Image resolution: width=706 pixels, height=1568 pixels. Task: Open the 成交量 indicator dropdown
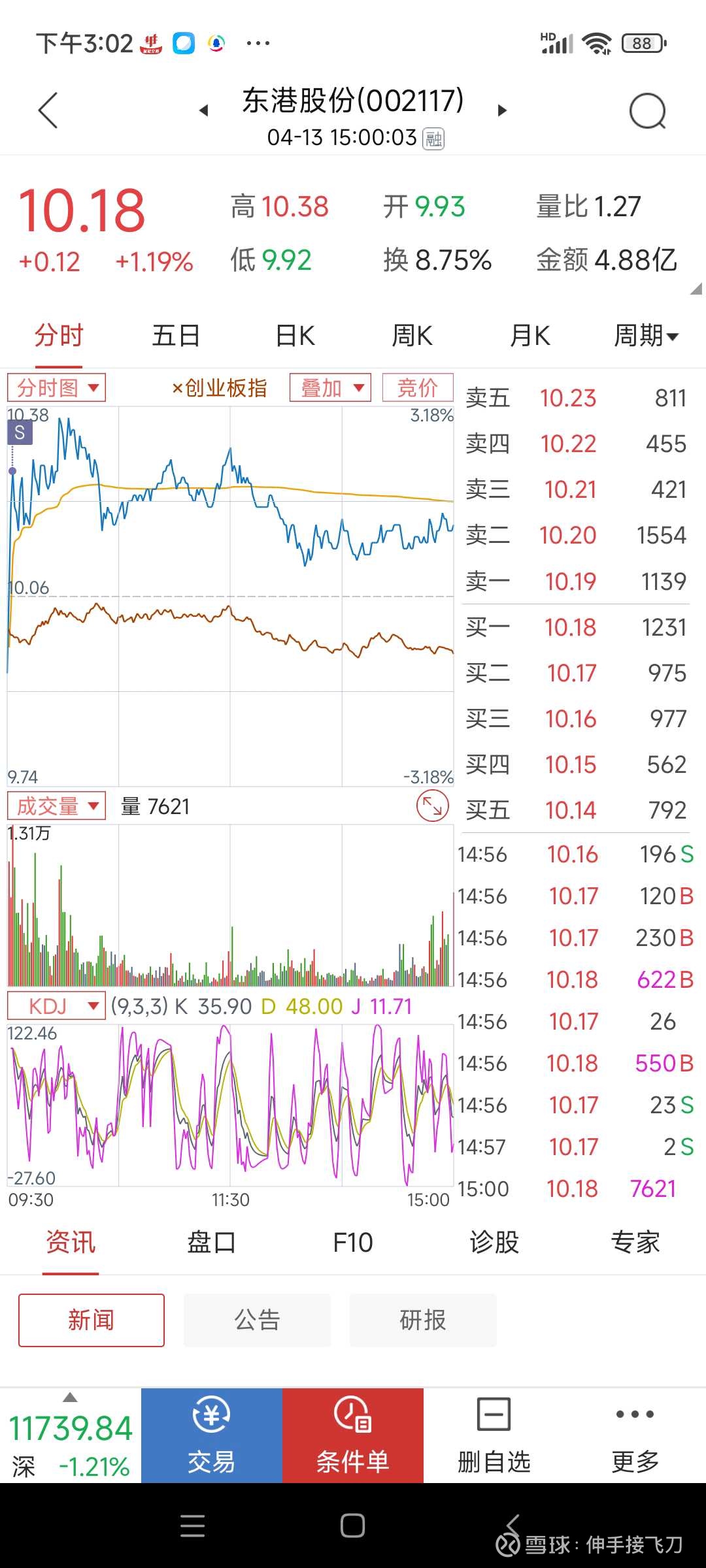click(x=57, y=806)
